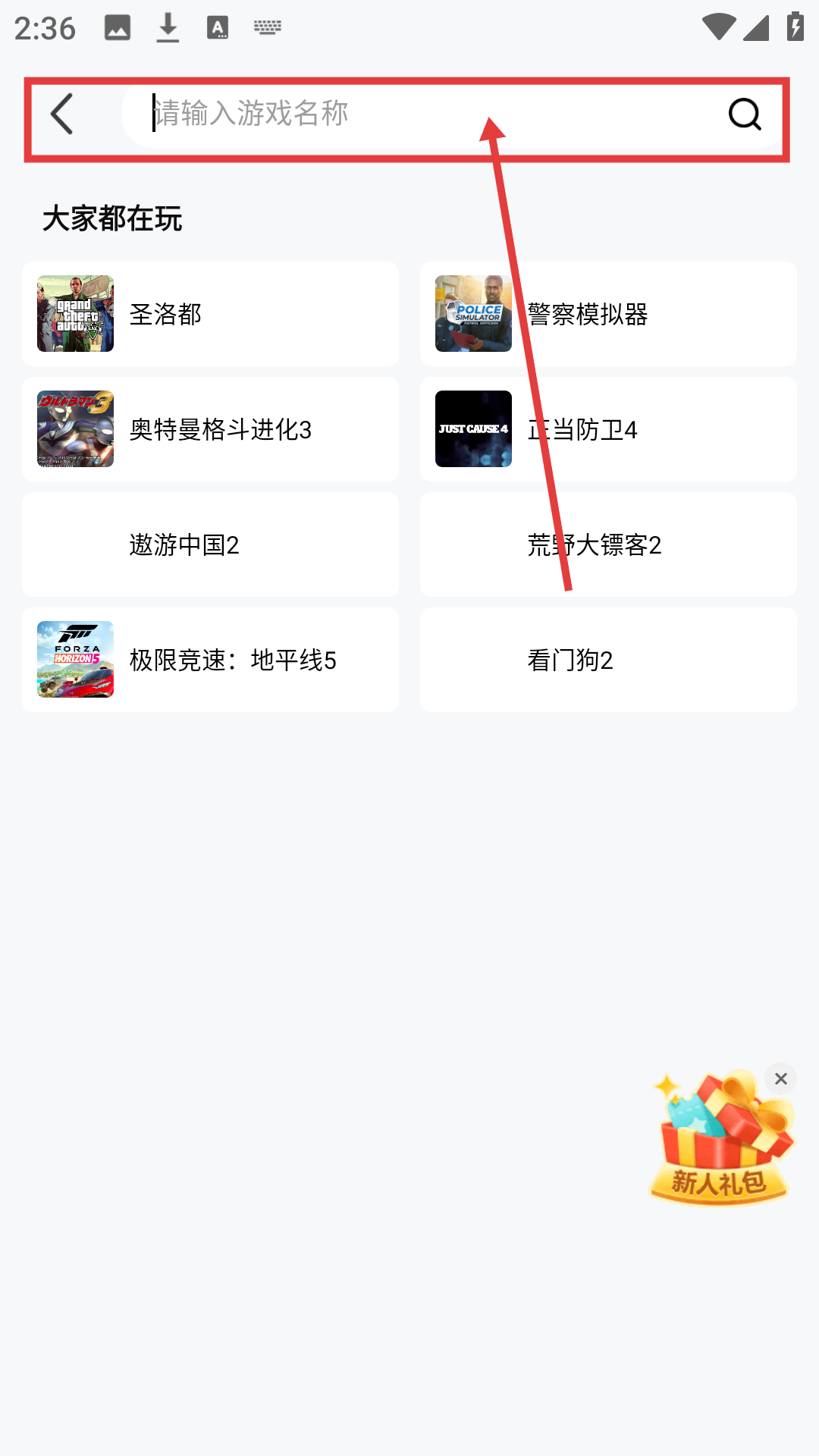This screenshot has height=1456, width=819.
Task: Select the 看门狗2 game
Action: (x=608, y=660)
